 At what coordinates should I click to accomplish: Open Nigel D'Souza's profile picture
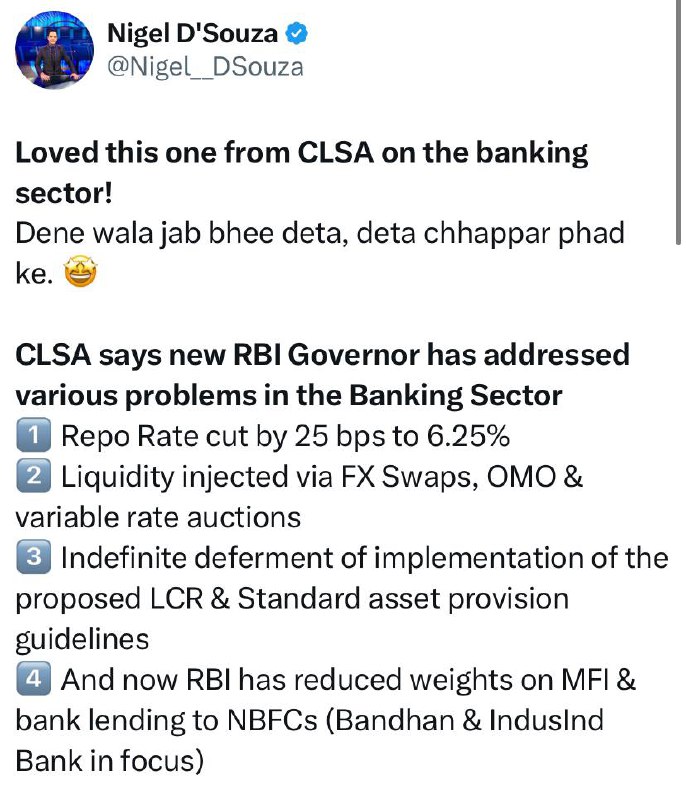(55, 50)
